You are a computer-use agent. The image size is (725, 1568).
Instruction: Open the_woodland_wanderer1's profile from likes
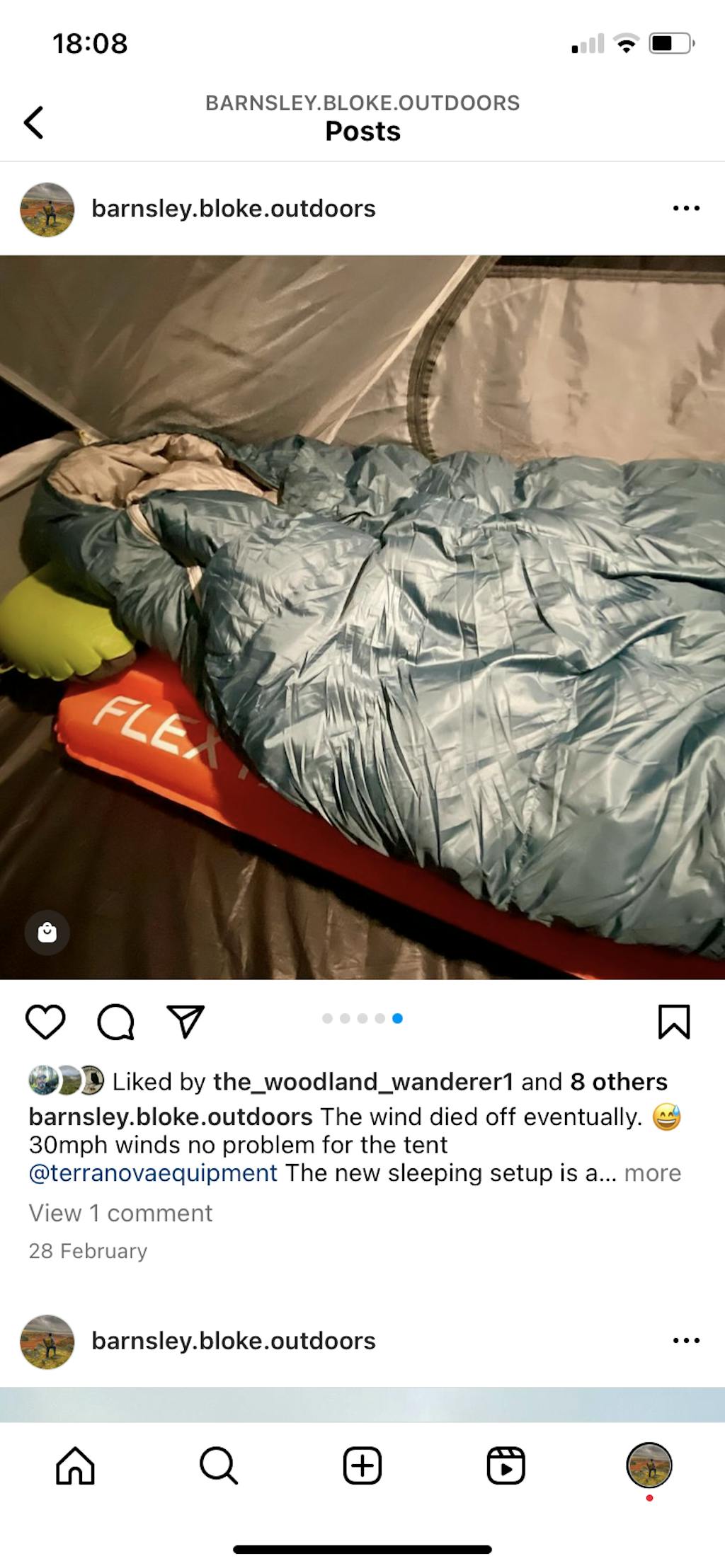click(x=362, y=1081)
